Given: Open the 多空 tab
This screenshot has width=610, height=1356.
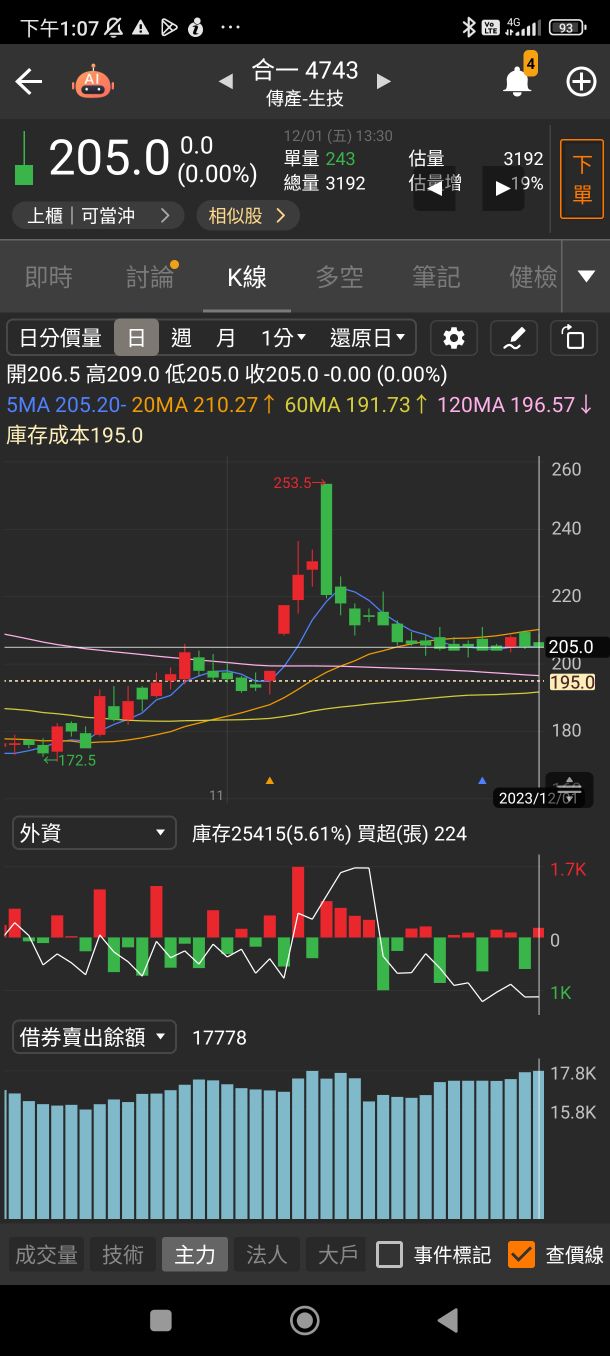Looking at the screenshot, I should tap(339, 277).
